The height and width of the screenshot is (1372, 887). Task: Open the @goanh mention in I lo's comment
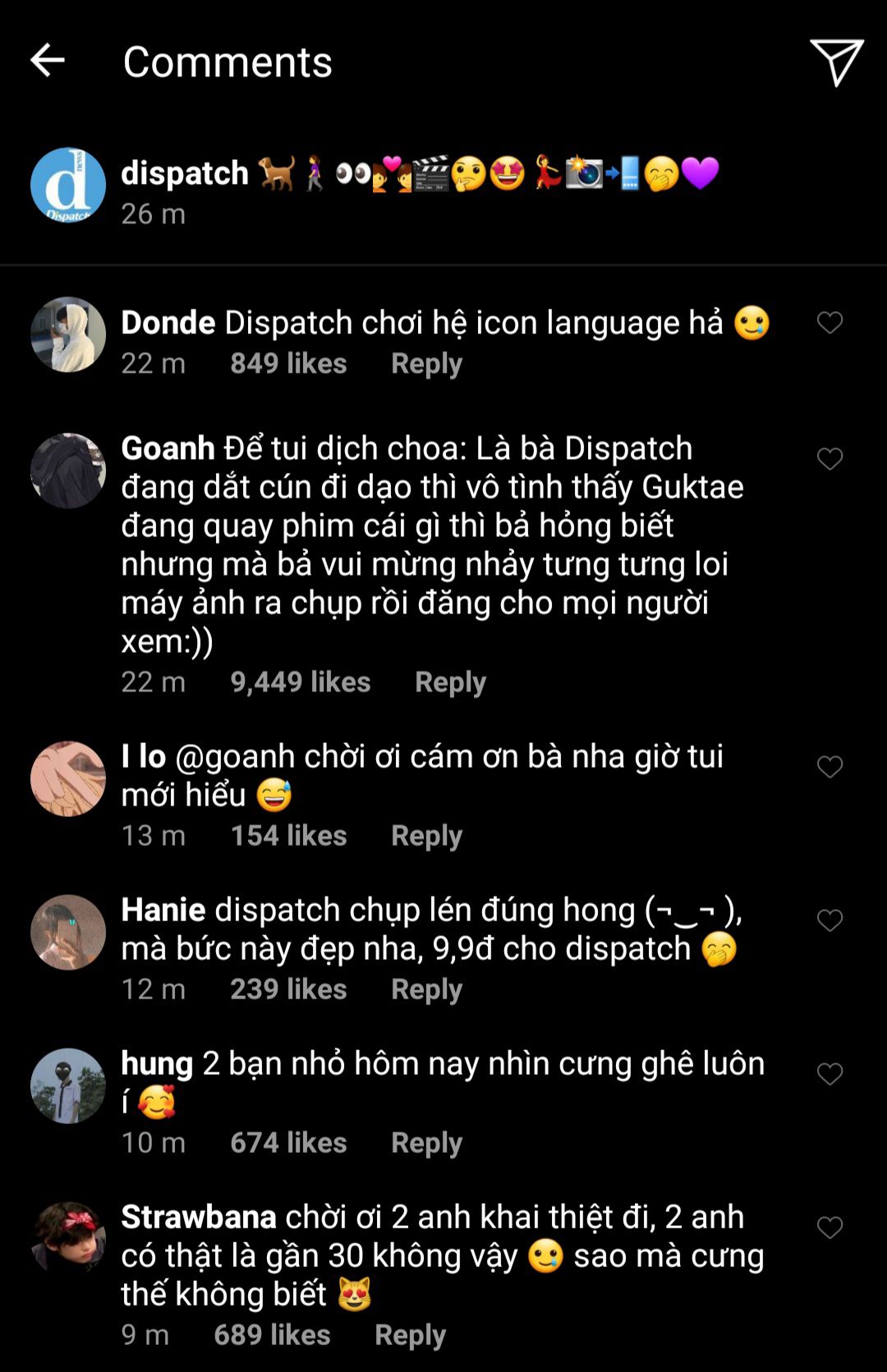point(235,756)
